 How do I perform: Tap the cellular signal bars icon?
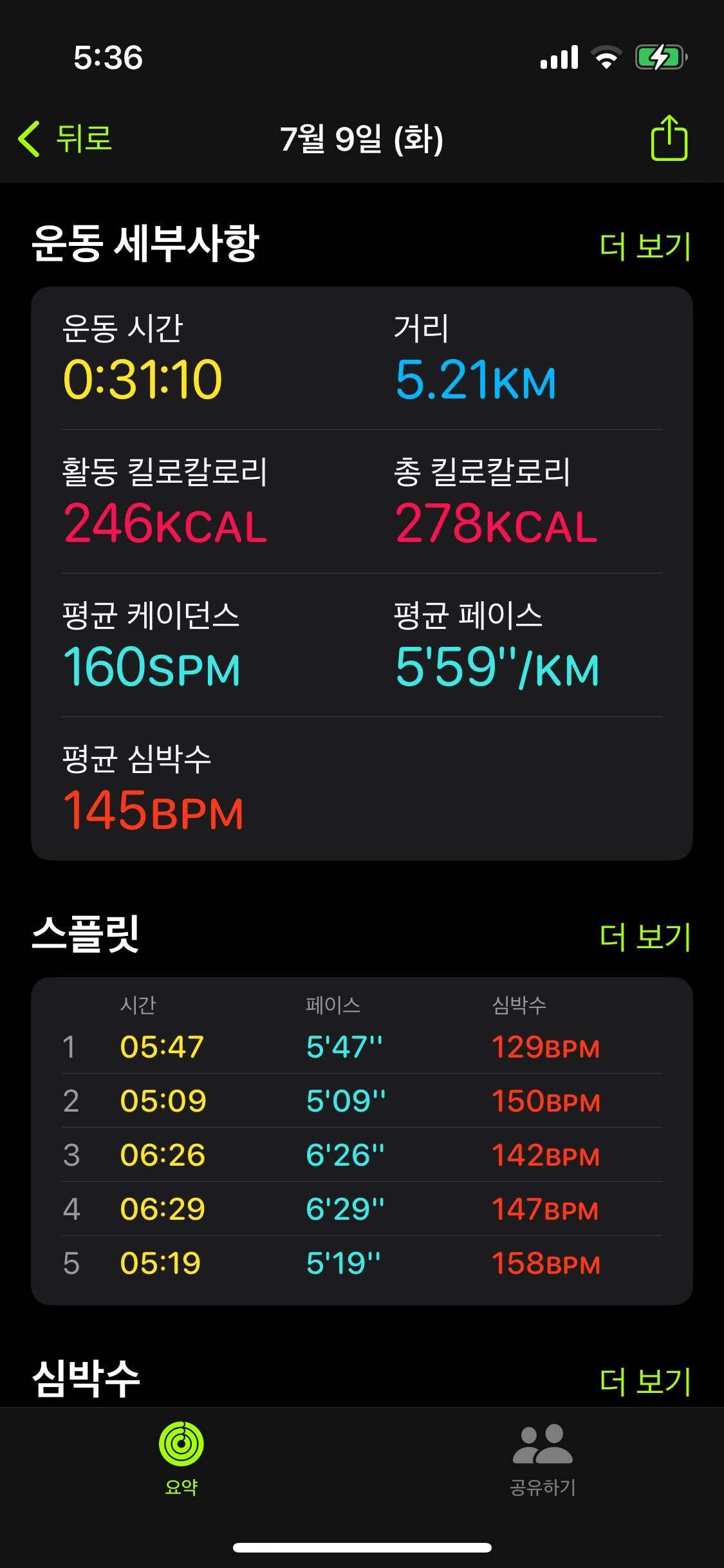(x=559, y=57)
